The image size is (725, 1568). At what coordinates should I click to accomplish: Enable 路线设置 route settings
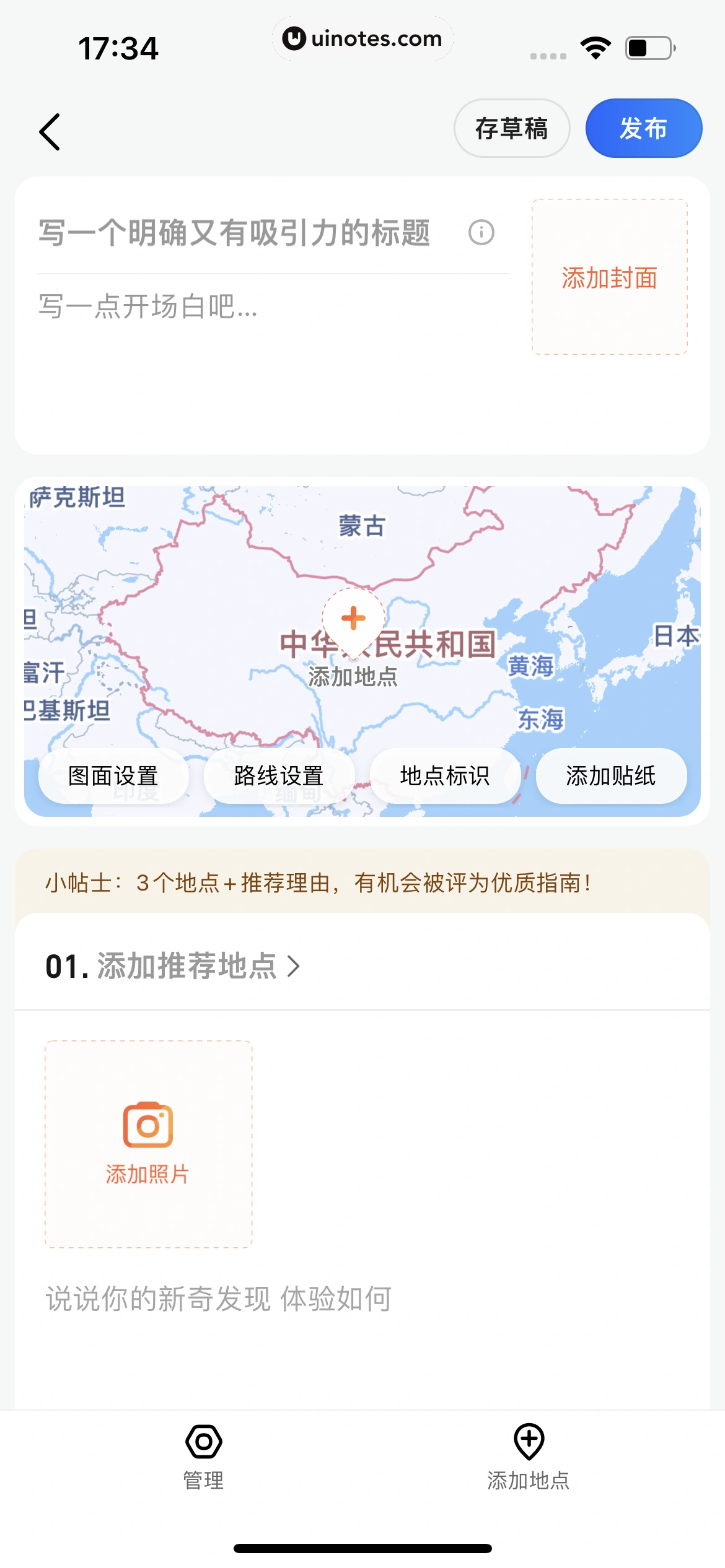click(278, 775)
